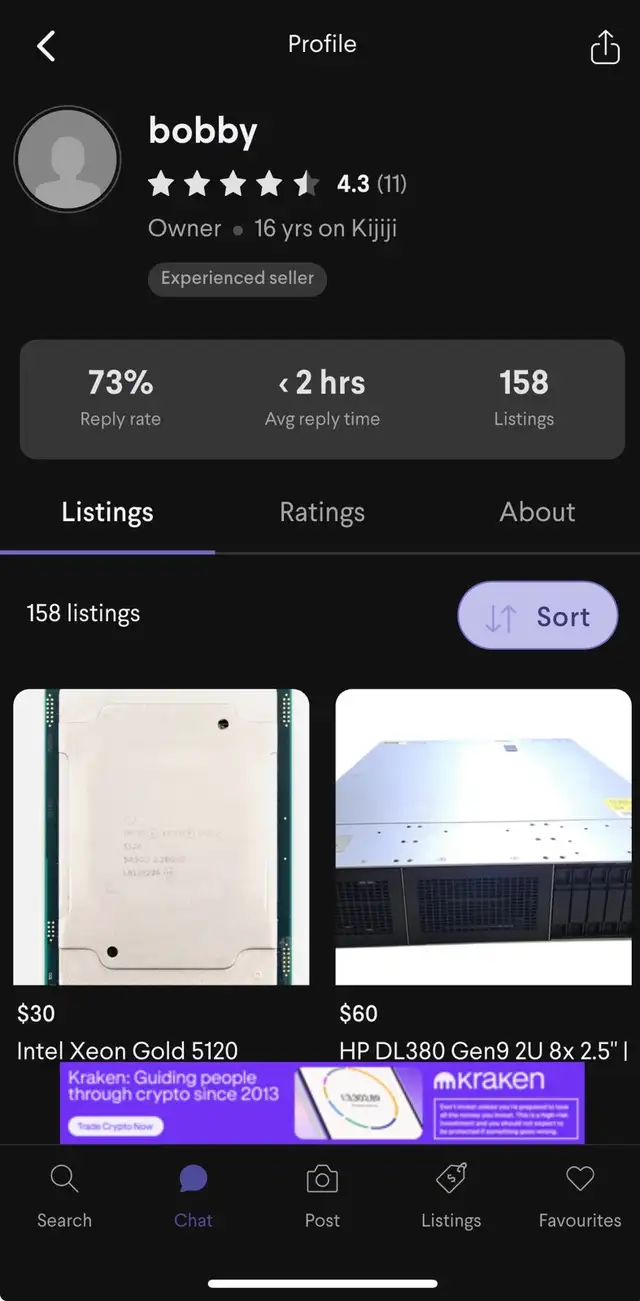Open the Kraken crypto ad banner
Viewport: 640px width, 1301px height.
[322, 1103]
